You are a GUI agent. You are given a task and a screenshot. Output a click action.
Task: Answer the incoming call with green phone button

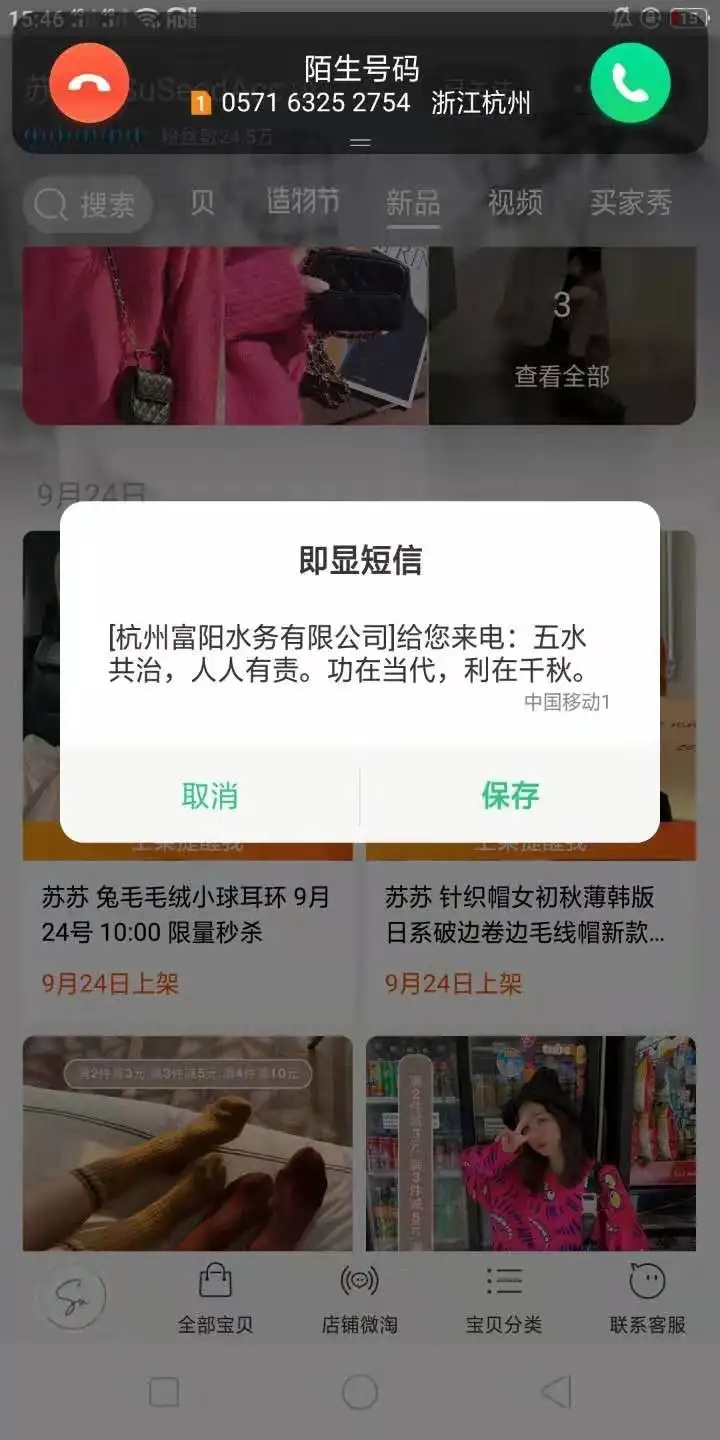click(x=630, y=84)
